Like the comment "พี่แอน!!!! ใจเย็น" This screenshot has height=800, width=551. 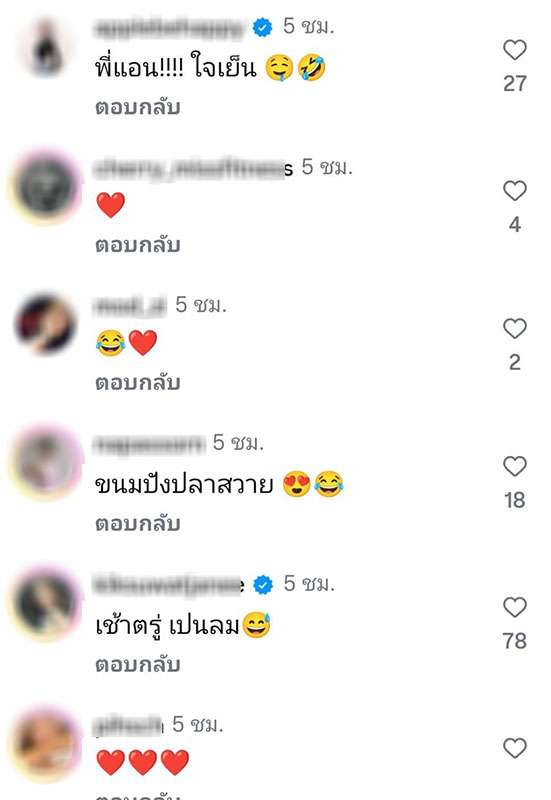514,50
